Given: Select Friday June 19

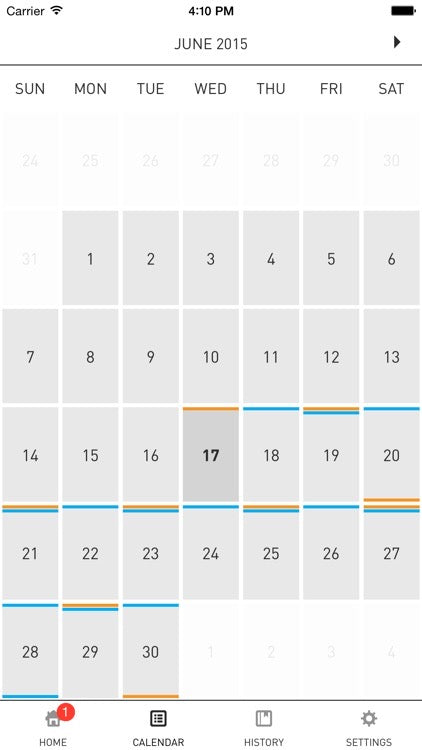Looking at the screenshot, I should [331, 454].
